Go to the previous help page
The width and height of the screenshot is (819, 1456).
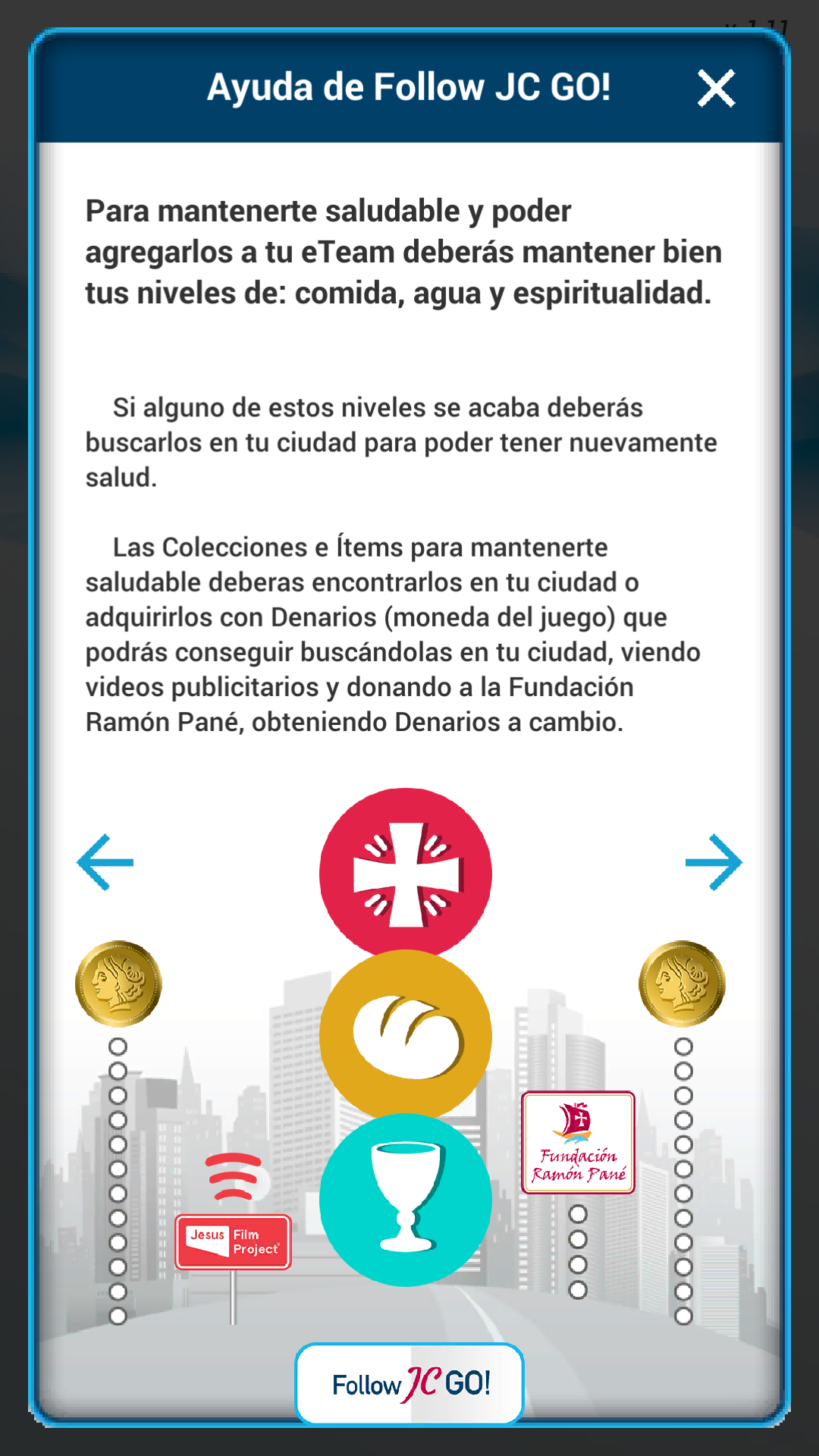point(105,862)
